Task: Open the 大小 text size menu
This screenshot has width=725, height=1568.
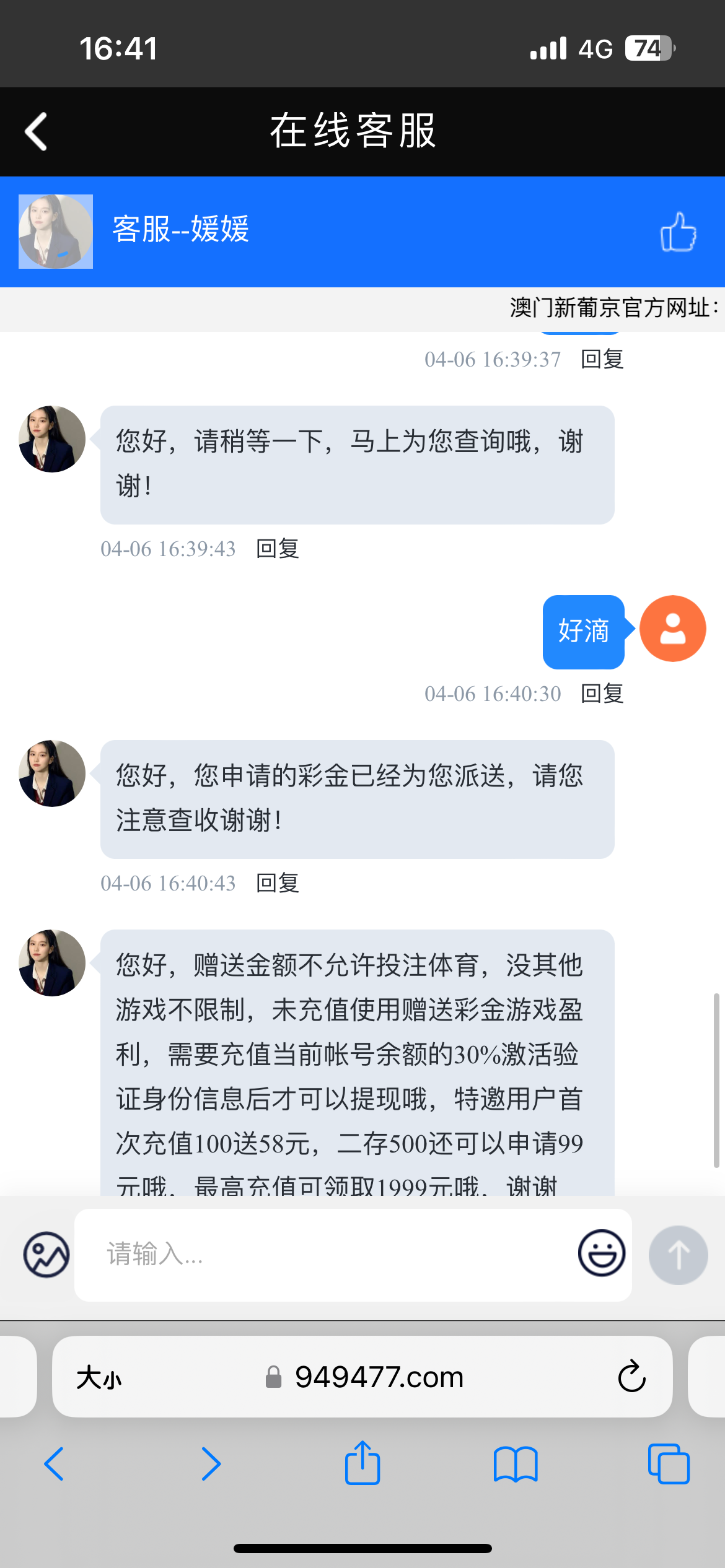Action: pyautogui.click(x=99, y=1376)
